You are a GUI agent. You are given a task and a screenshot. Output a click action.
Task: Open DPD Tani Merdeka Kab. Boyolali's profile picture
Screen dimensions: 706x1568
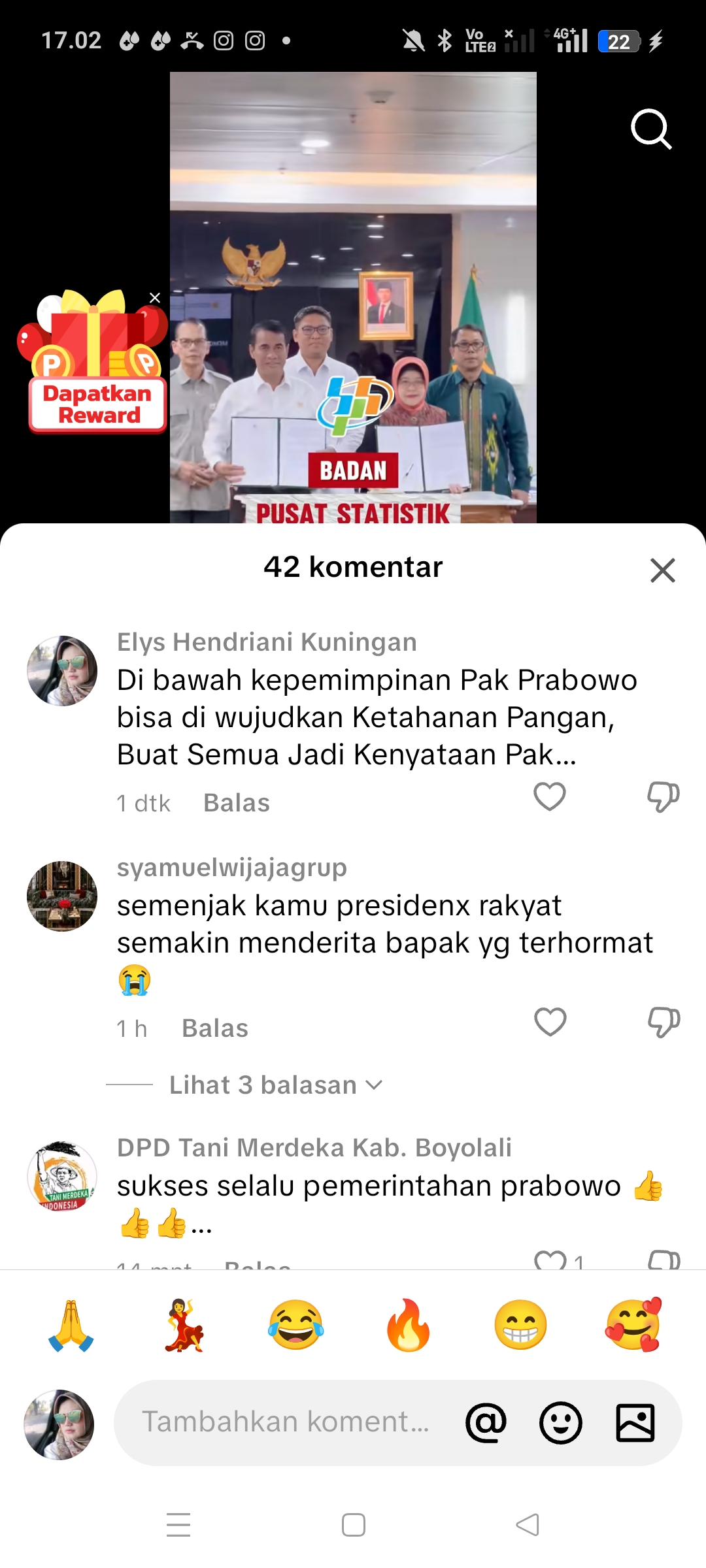pos(62,1177)
